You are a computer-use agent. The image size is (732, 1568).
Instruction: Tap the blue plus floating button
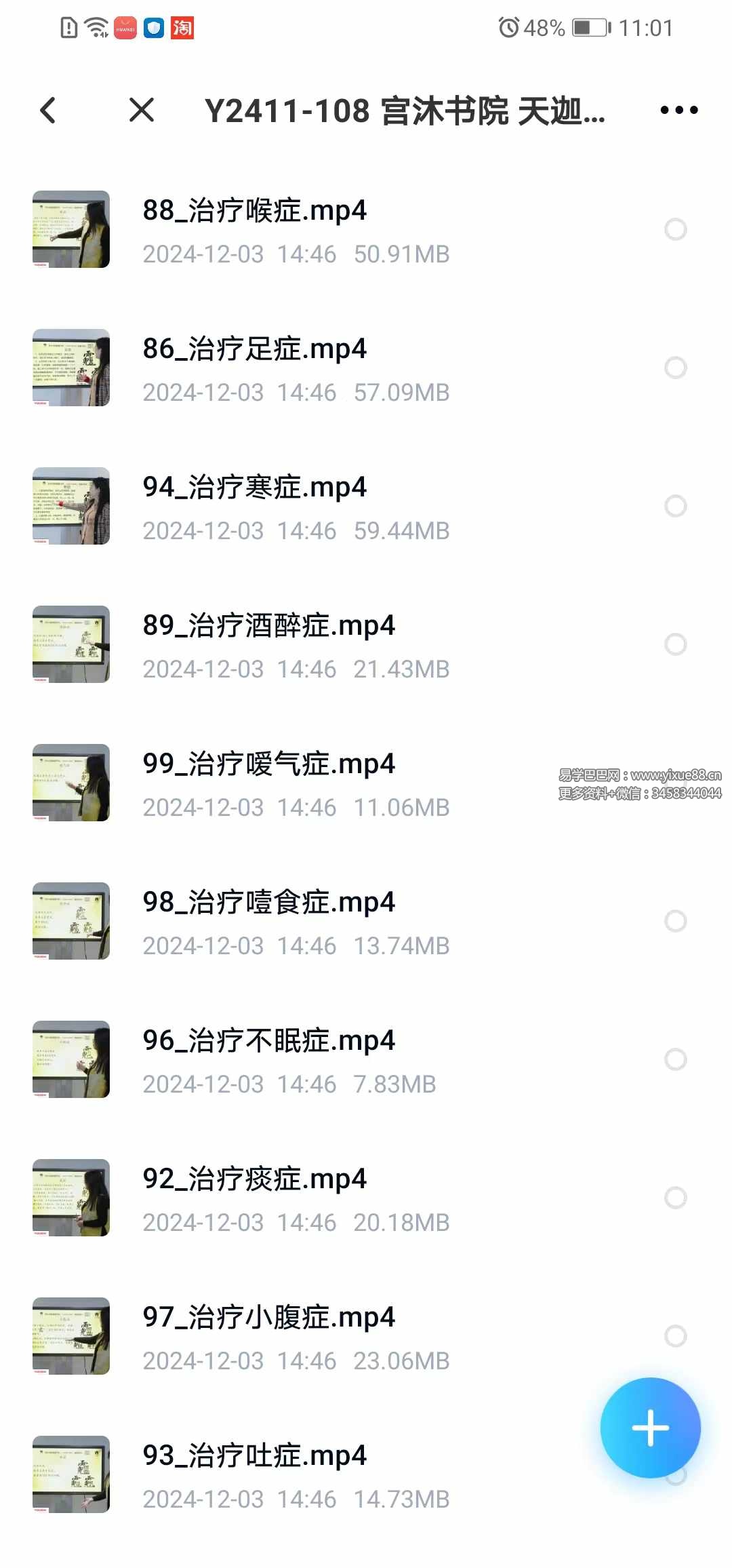tap(650, 1428)
